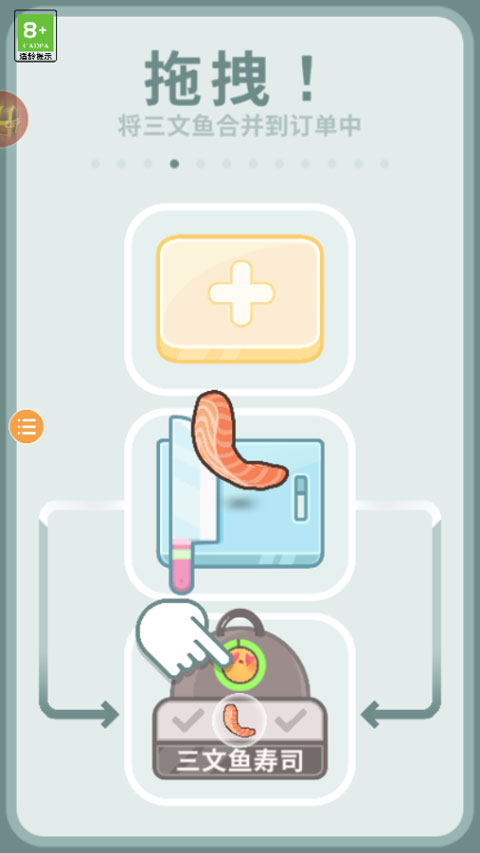Tap the blue cutting board station
This screenshot has width=480, height=853.
[x=240, y=504]
